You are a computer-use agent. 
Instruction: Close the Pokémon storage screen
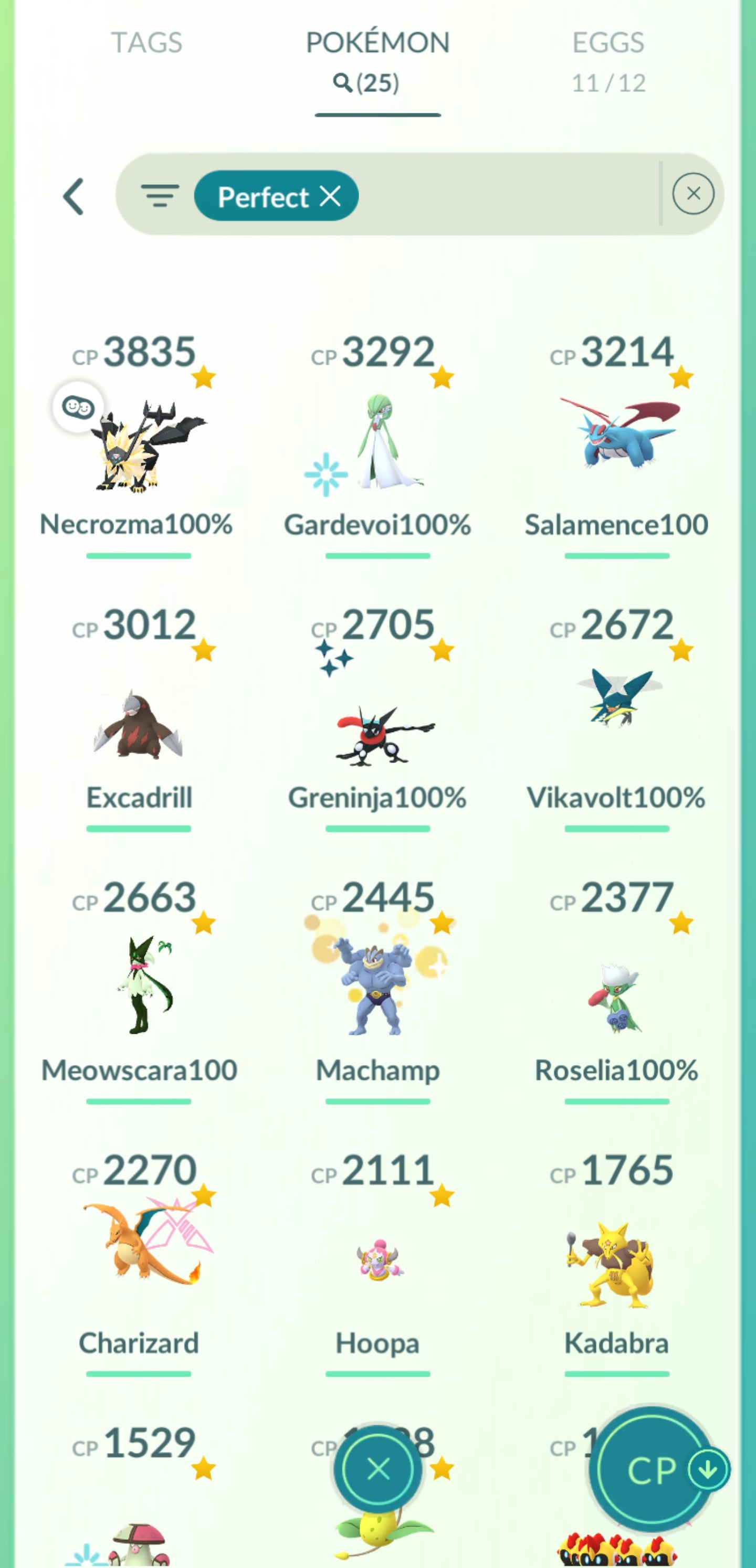coord(377,1470)
